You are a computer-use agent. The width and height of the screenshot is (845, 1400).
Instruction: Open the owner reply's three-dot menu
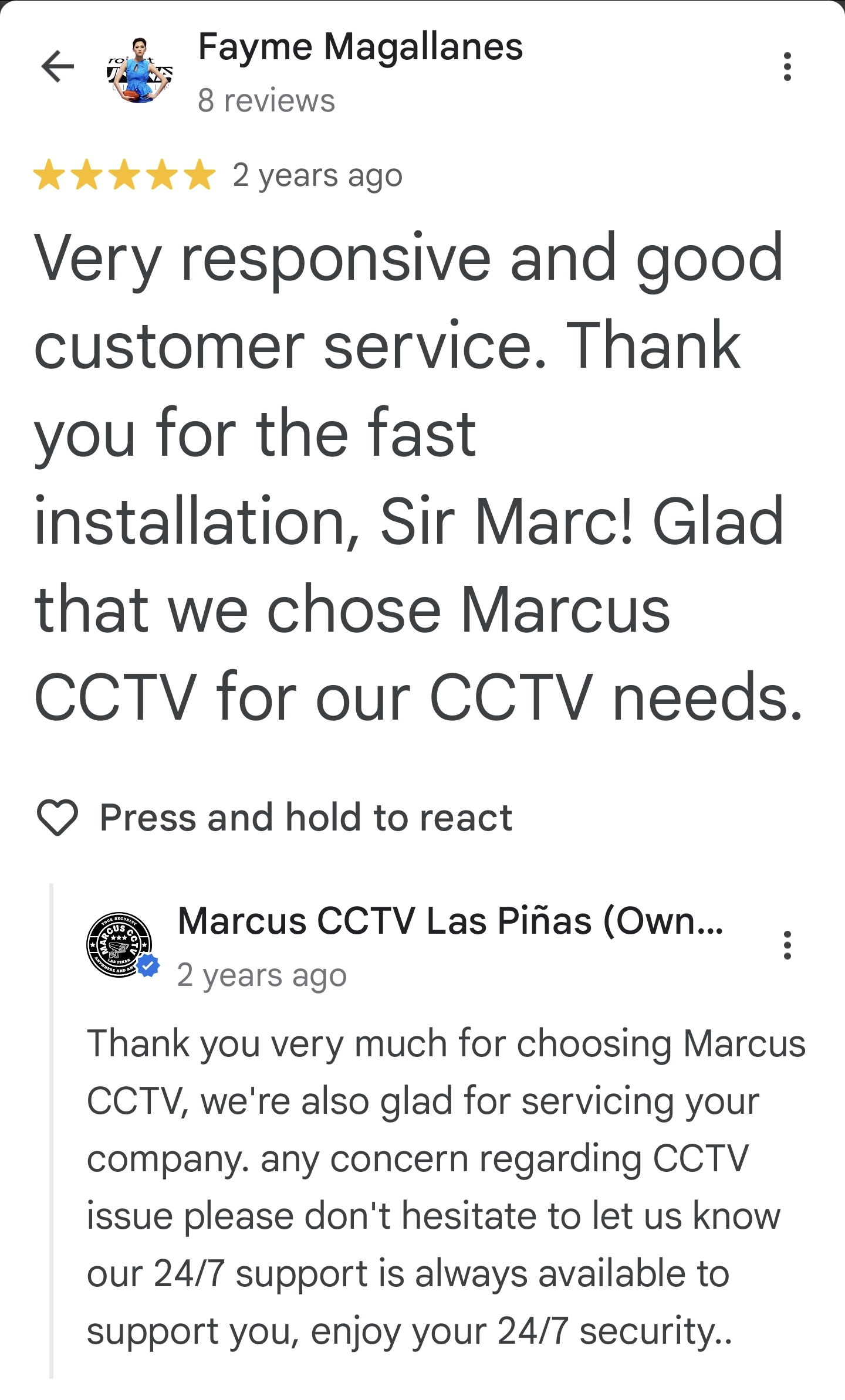(787, 945)
